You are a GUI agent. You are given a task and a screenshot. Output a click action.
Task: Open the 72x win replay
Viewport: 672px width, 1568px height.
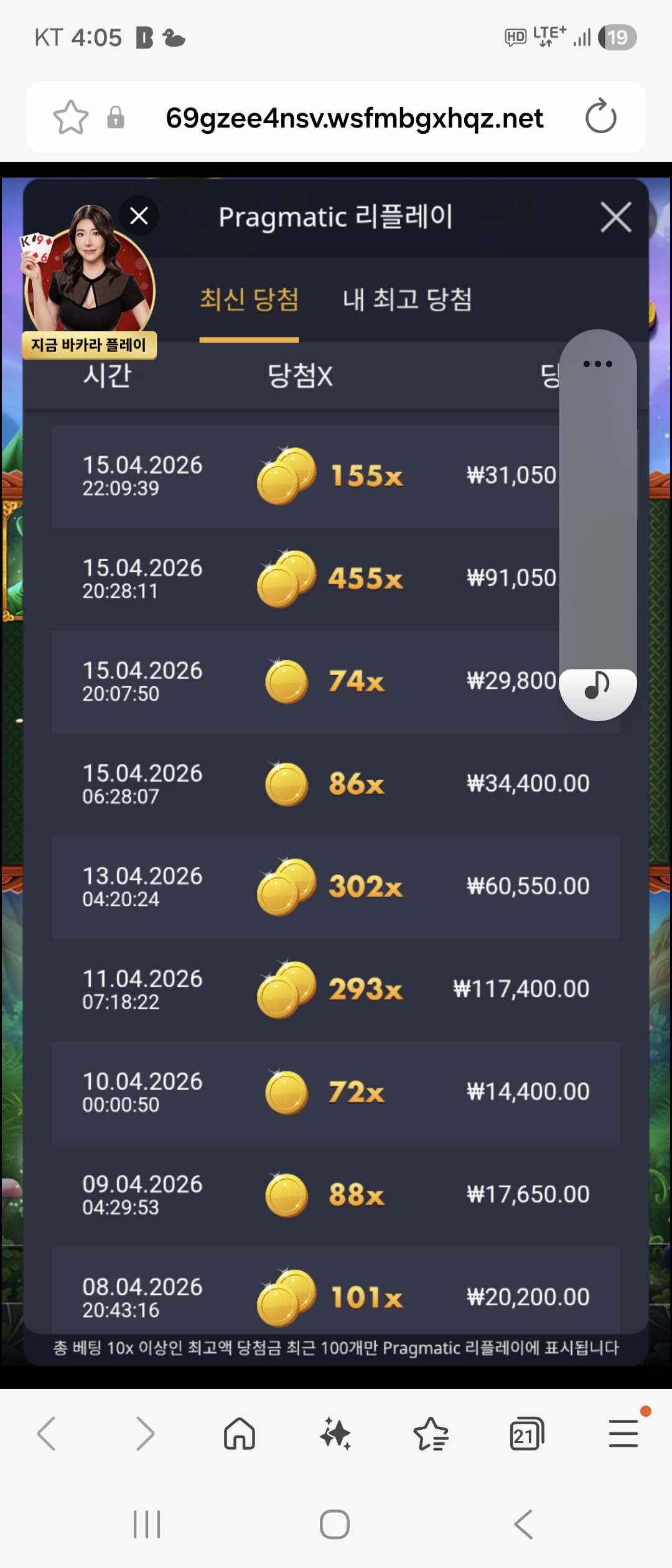click(336, 1093)
